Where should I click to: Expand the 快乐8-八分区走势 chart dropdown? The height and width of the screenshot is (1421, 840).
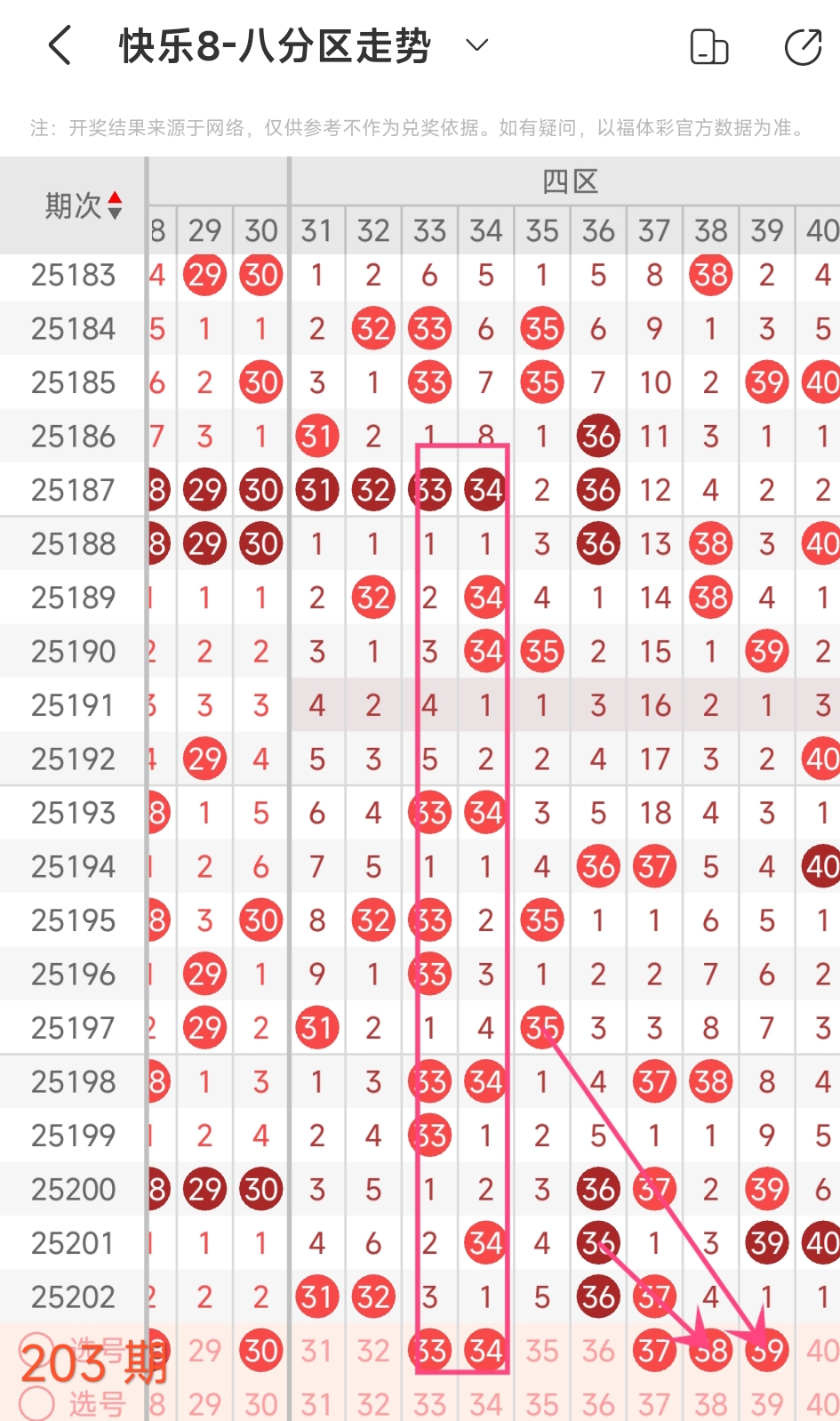[477, 45]
